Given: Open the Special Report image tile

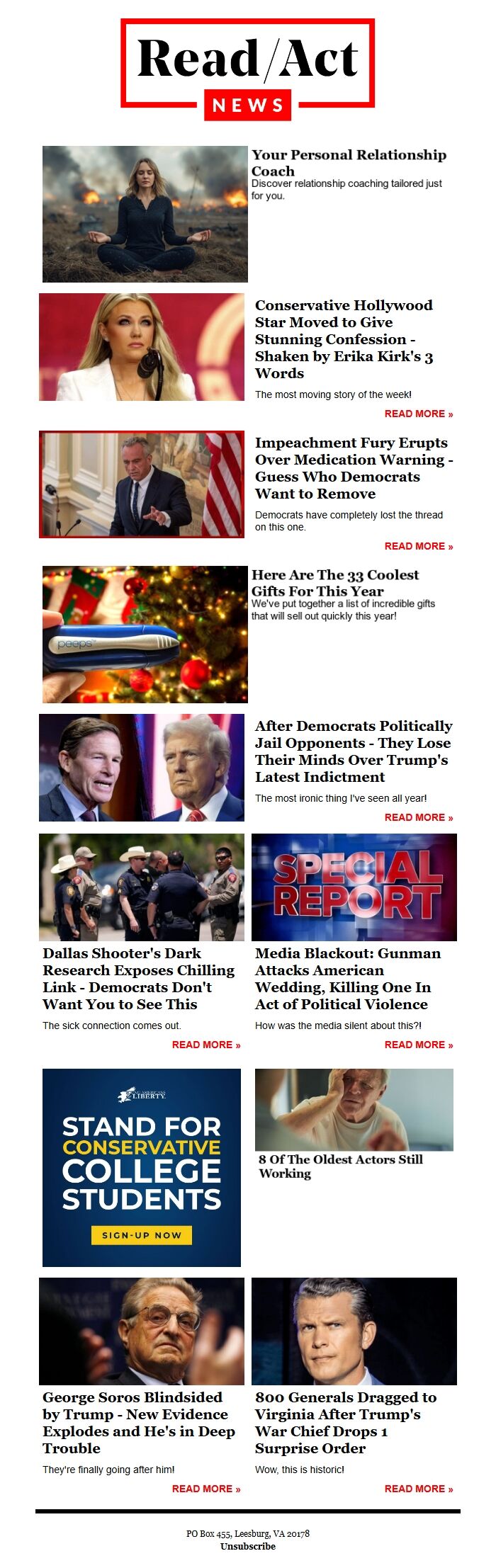Looking at the screenshot, I should (354, 887).
